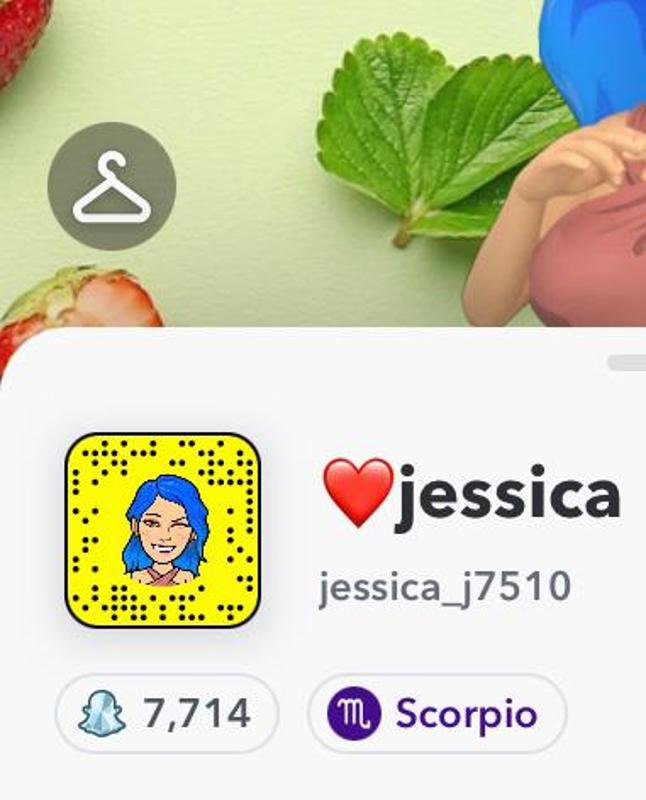Open jessica's Snapcode
The width and height of the screenshot is (646, 800).
click(x=163, y=531)
